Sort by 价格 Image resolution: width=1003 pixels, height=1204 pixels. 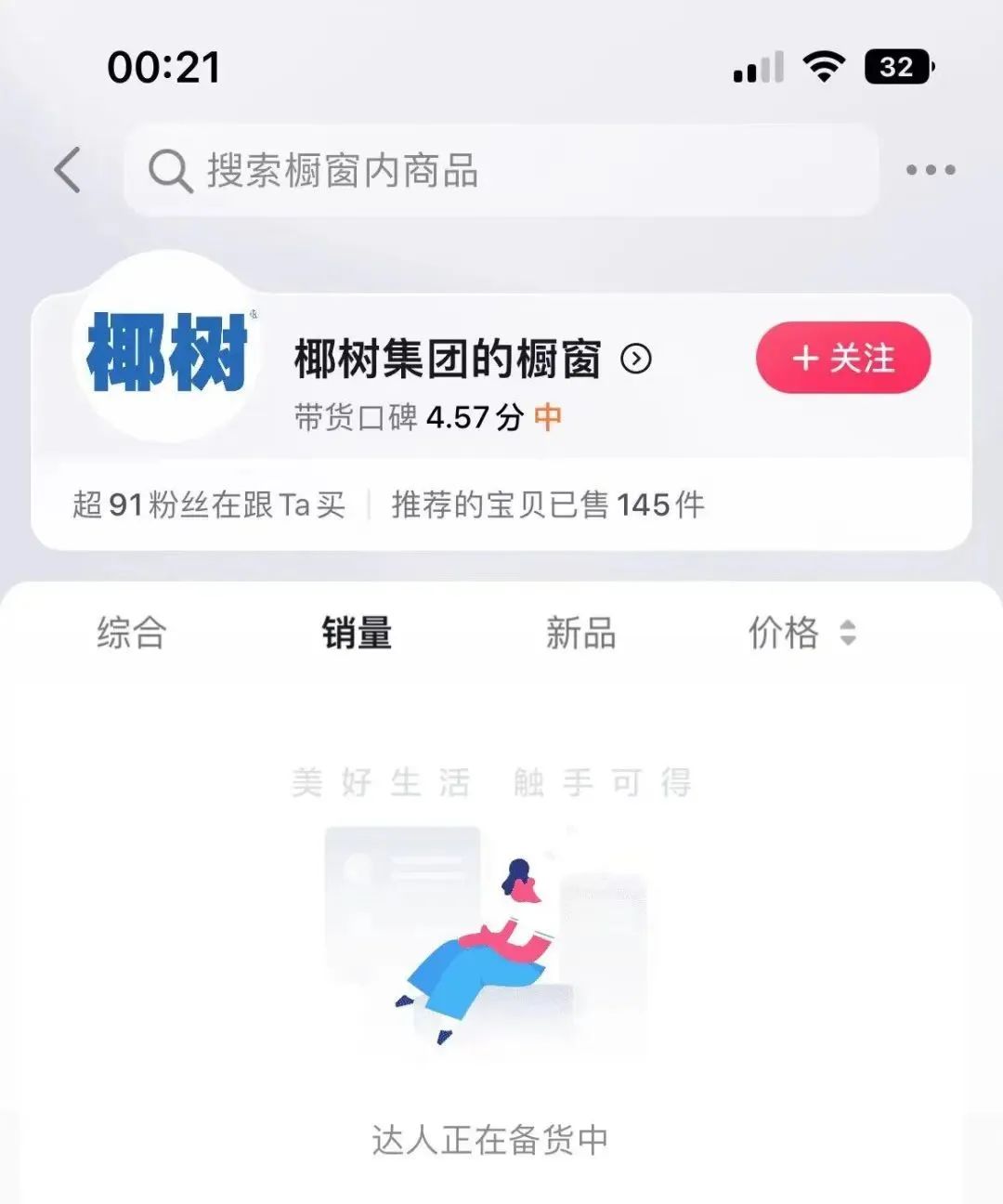click(x=801, y=634)
